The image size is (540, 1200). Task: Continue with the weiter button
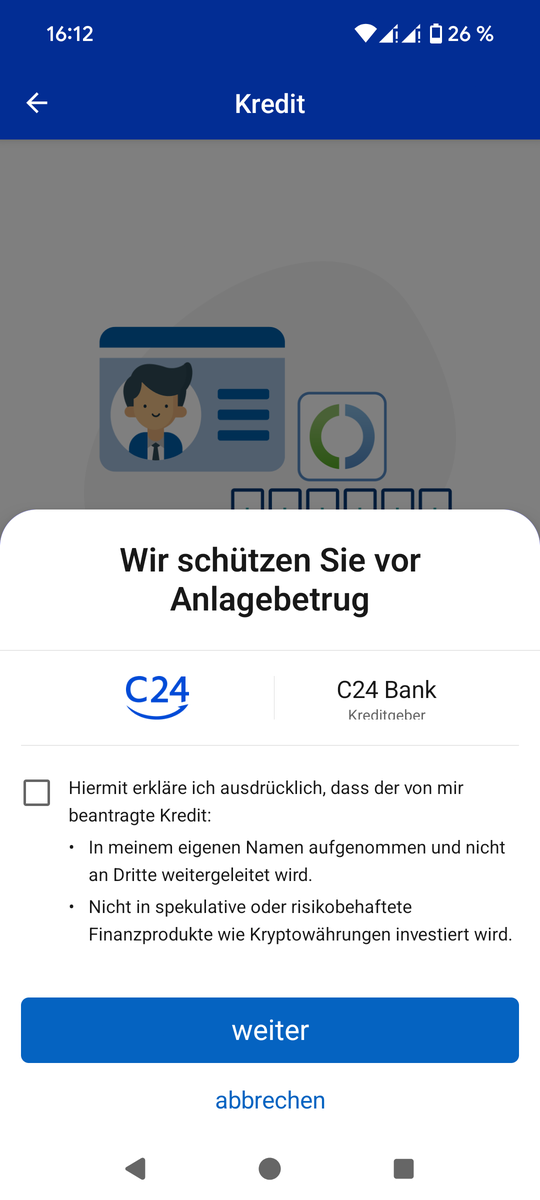tap(270, 1030)
